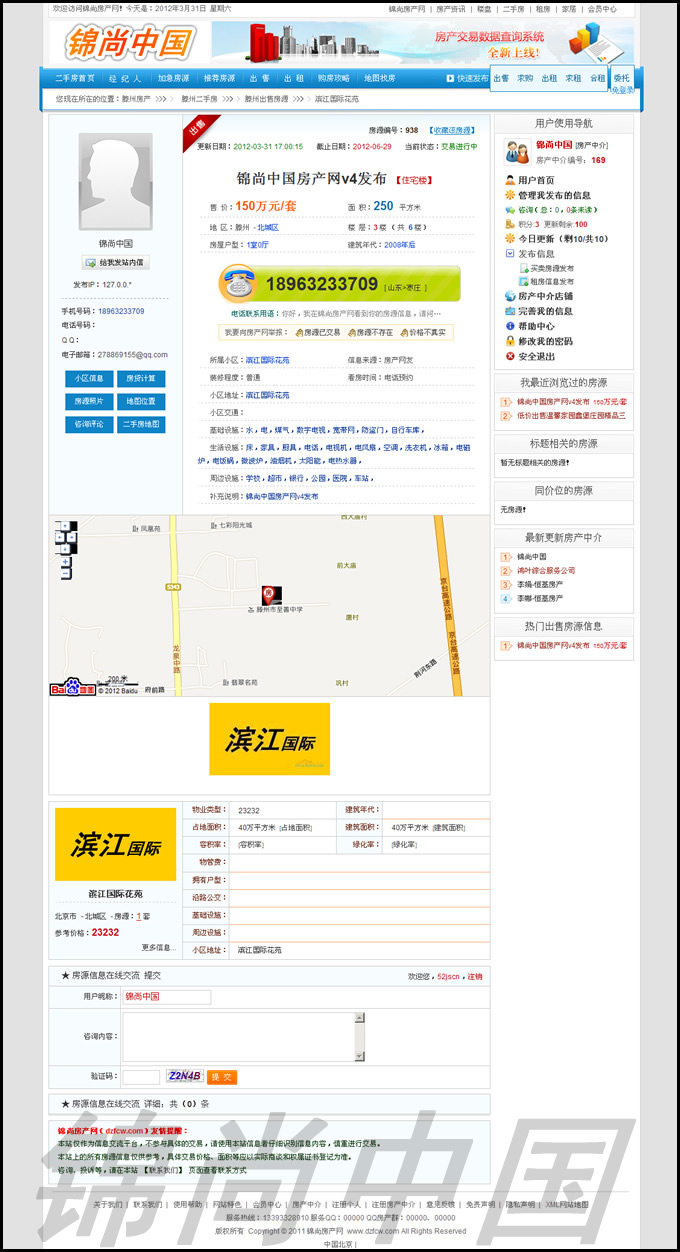Open the 小区信息 button
This screenshot has height=1252, width=680.
(89, 378)
